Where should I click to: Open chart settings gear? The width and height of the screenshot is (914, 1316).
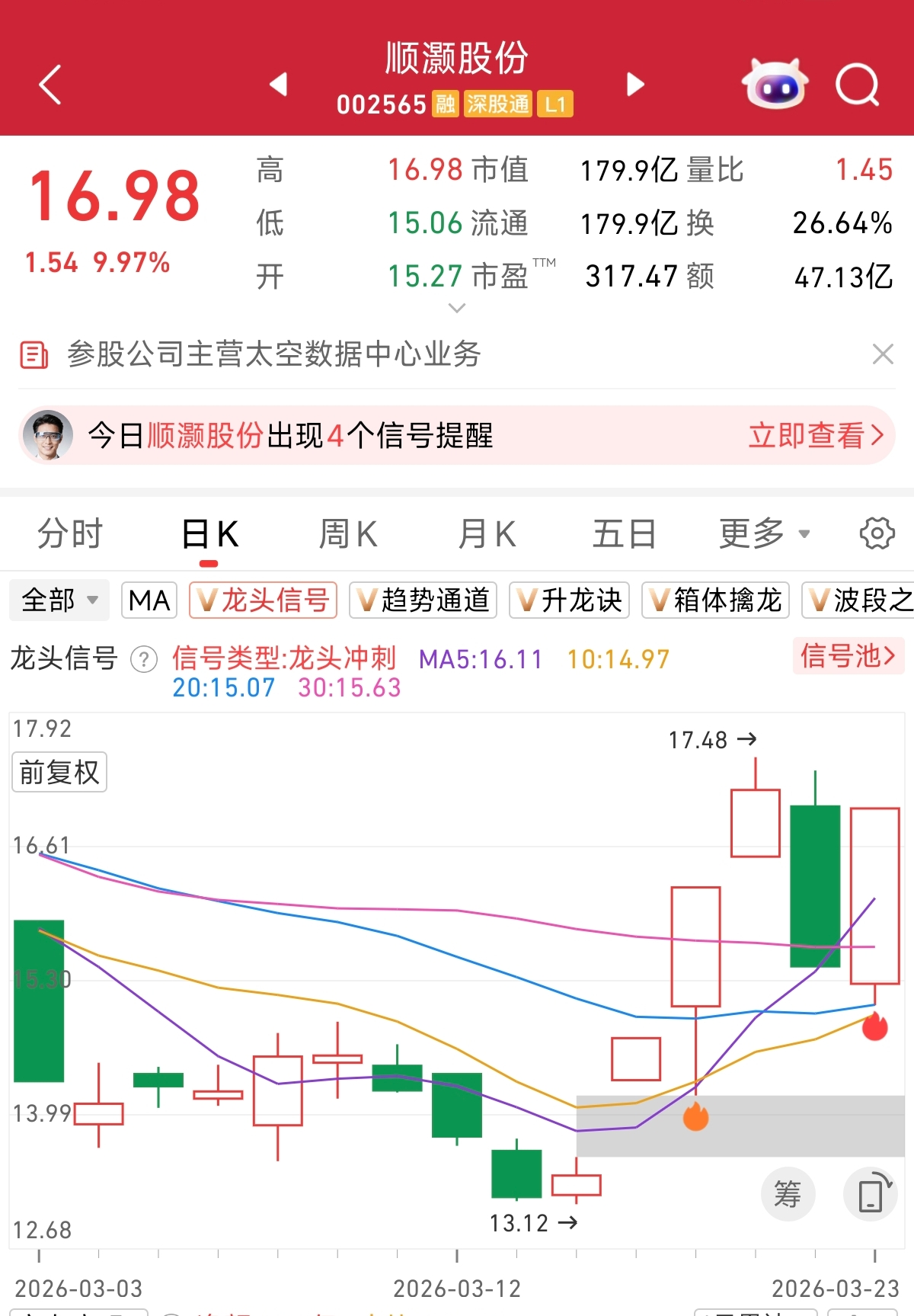877,533
